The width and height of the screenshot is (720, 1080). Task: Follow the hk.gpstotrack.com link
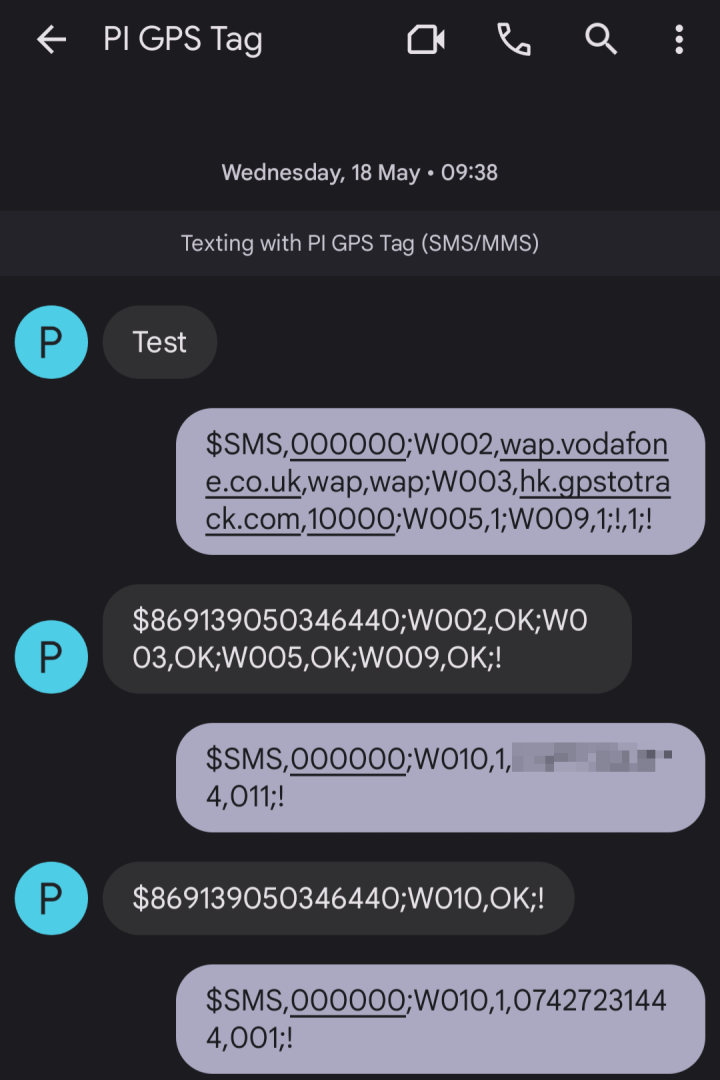[594, 481]
